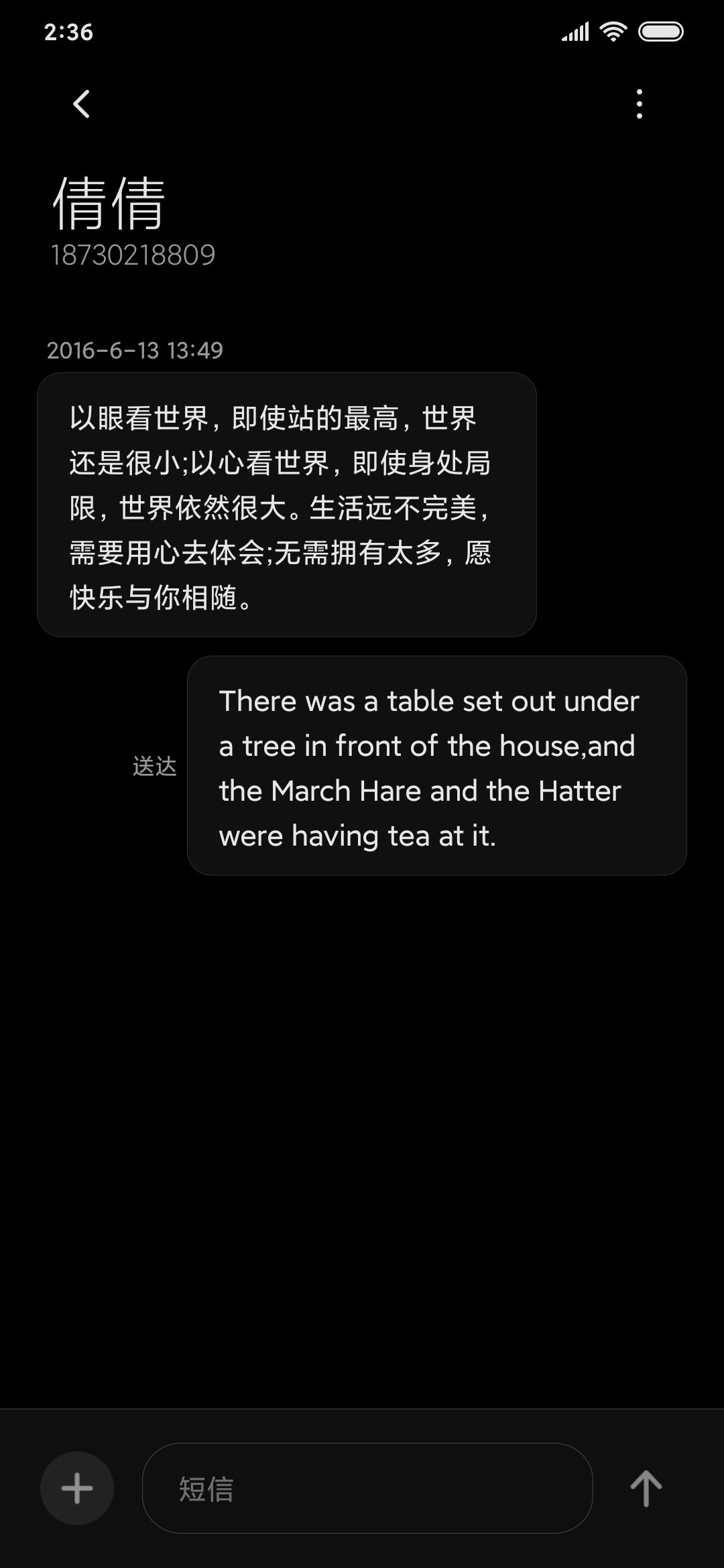Viewport: 724px width, 1568px height.
Task: Tap the plus attachment button
Action: (x=77, y=1488)
